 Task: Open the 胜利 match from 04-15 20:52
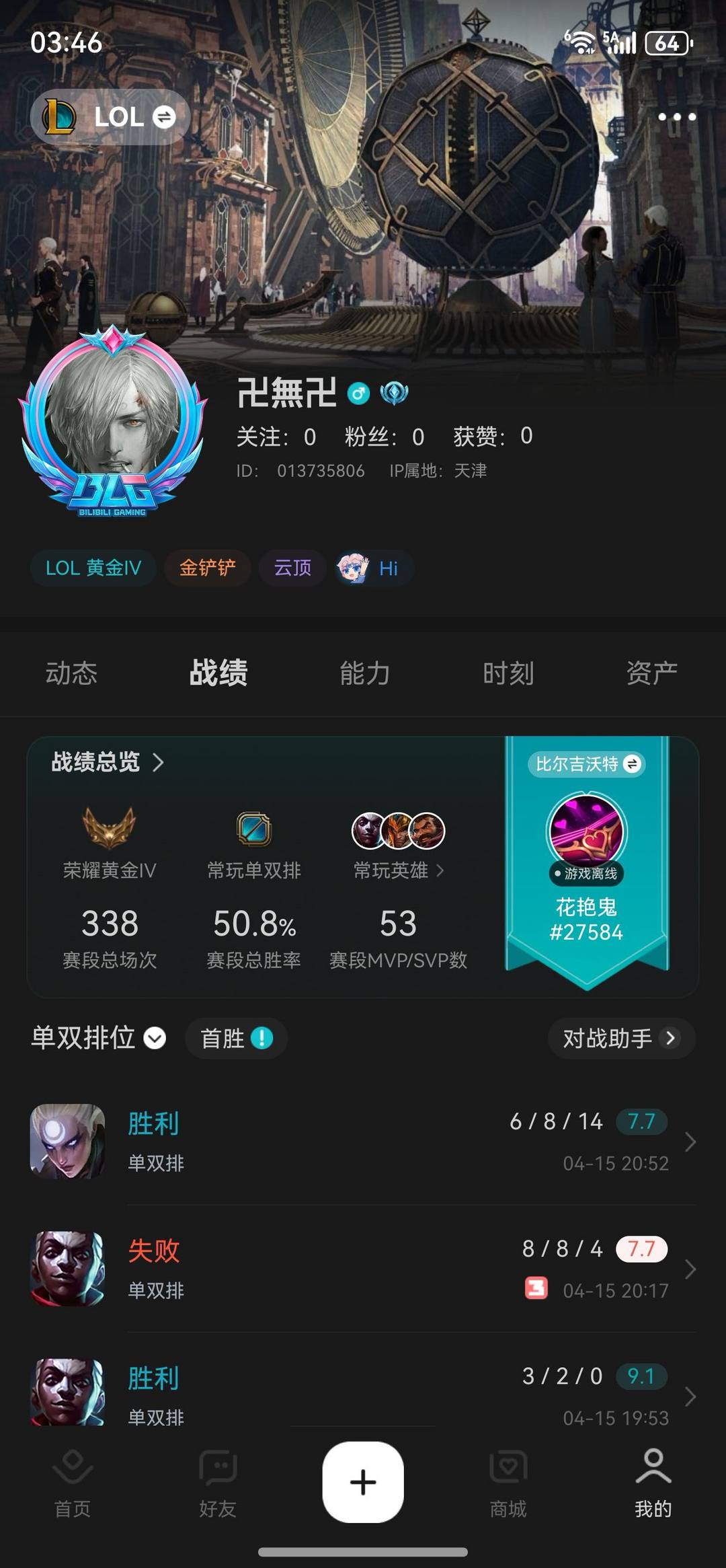(x=363, y=1142)
